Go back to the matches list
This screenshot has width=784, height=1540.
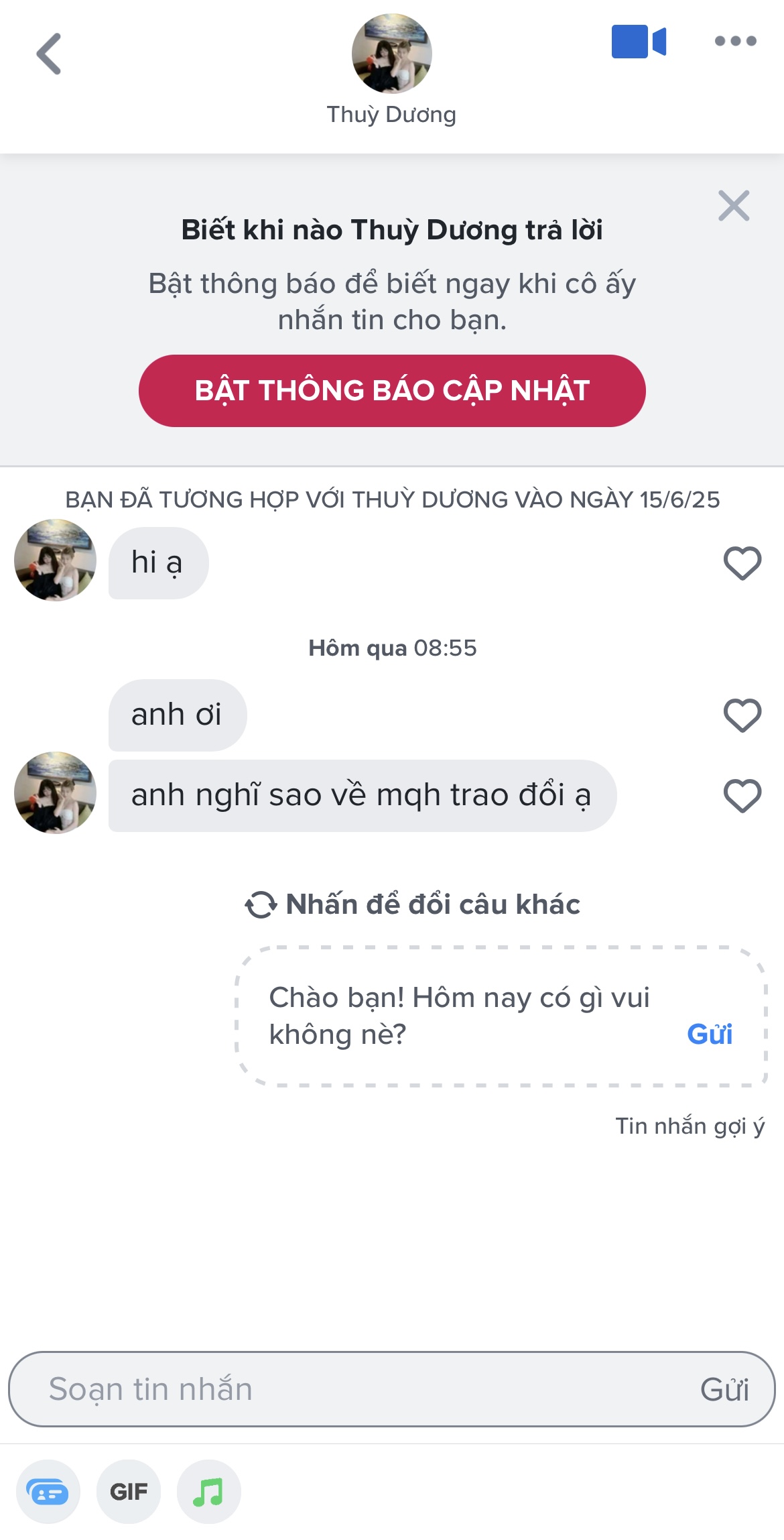tap(49, 54)
